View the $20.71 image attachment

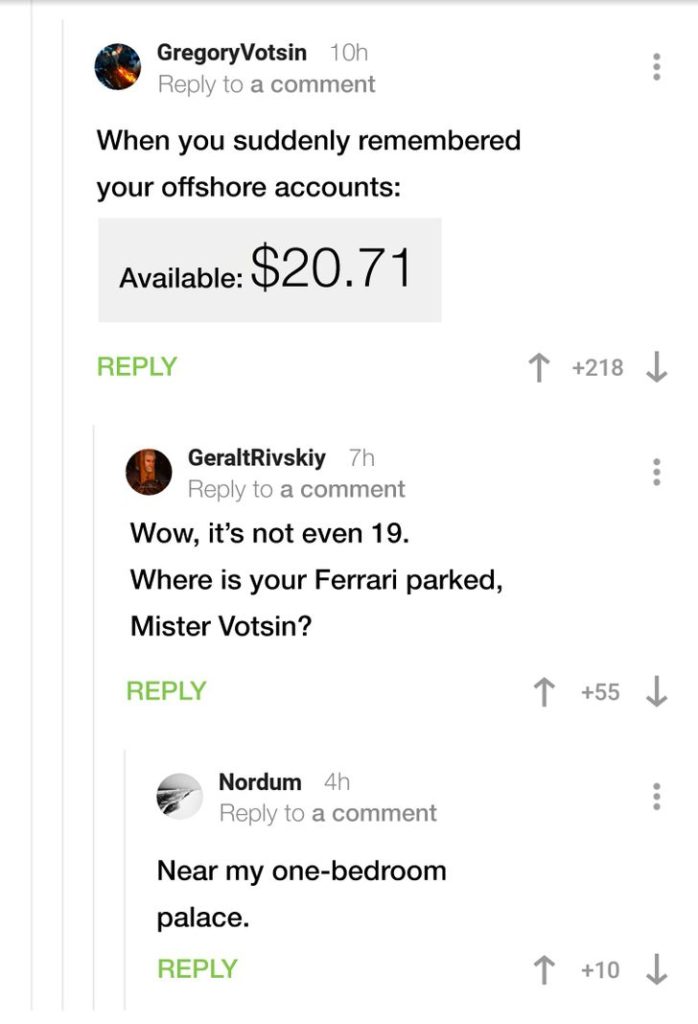pos(269,270)
